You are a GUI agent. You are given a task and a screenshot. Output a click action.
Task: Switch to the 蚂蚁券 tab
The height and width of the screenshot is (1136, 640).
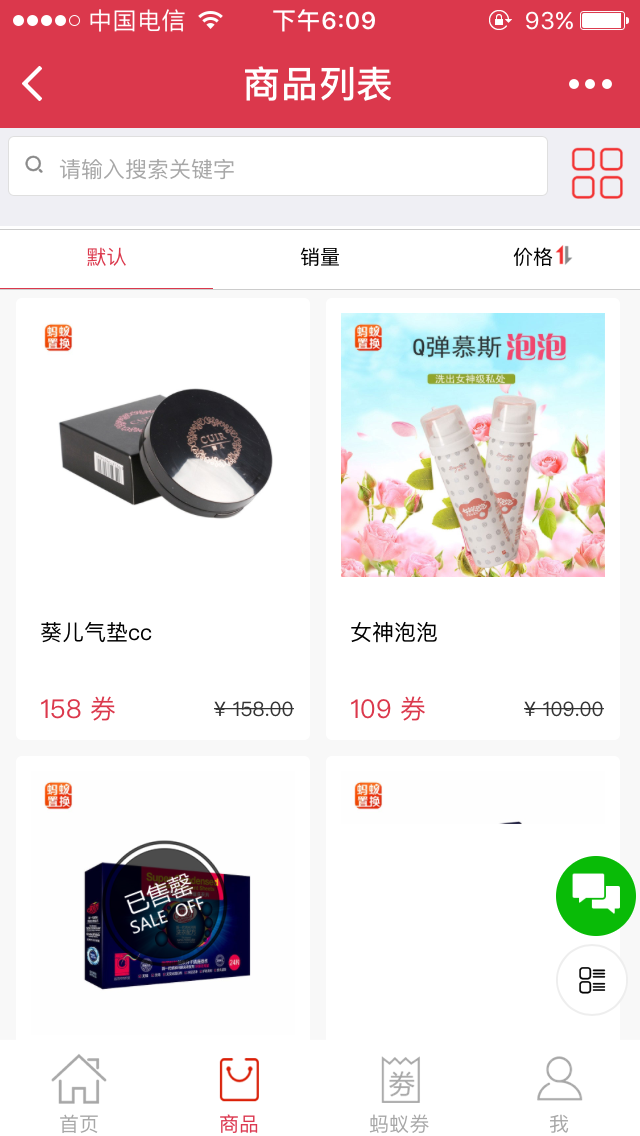[x=399, y=1094]
